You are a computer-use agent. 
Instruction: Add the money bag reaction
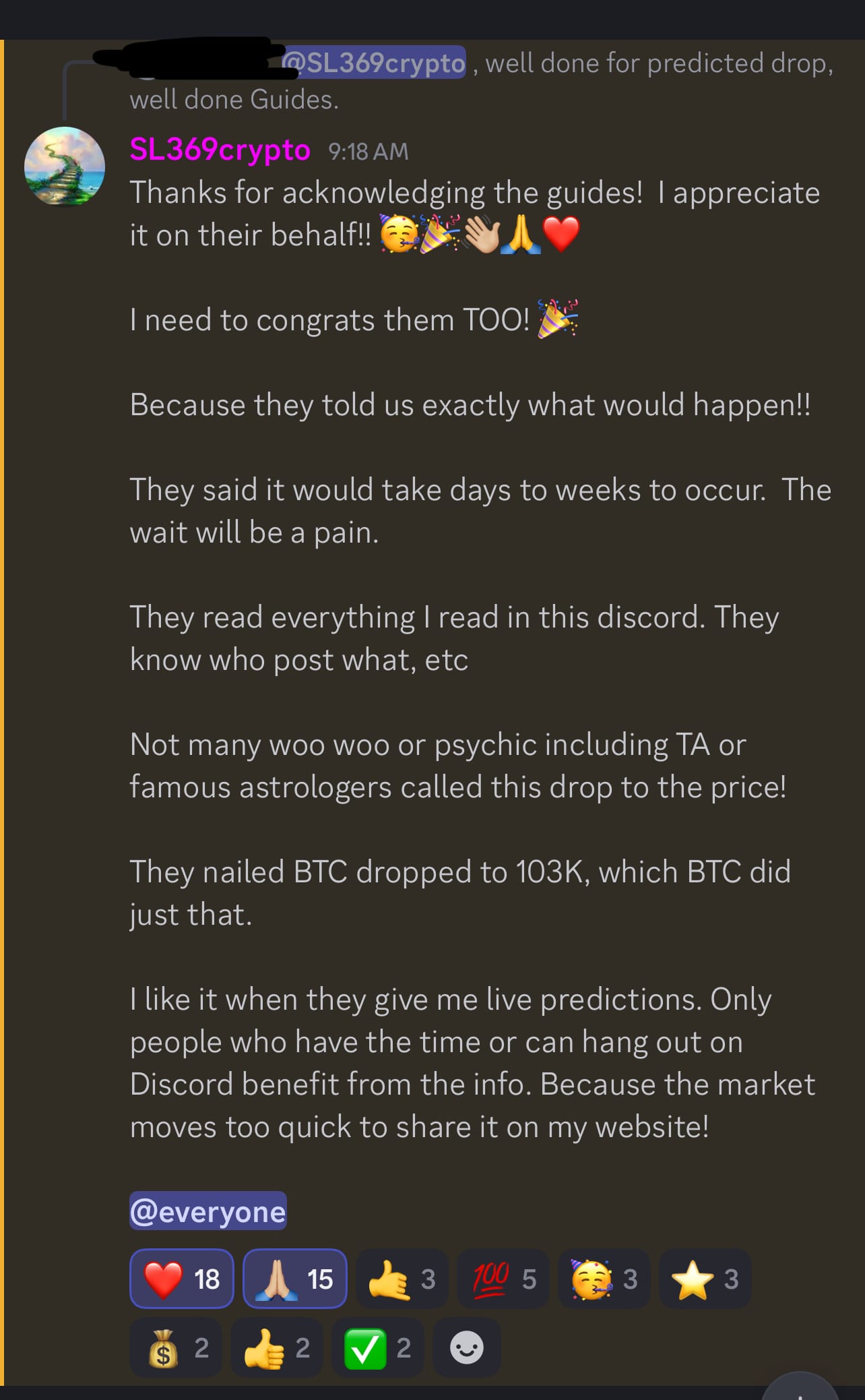pos(177,1347)
